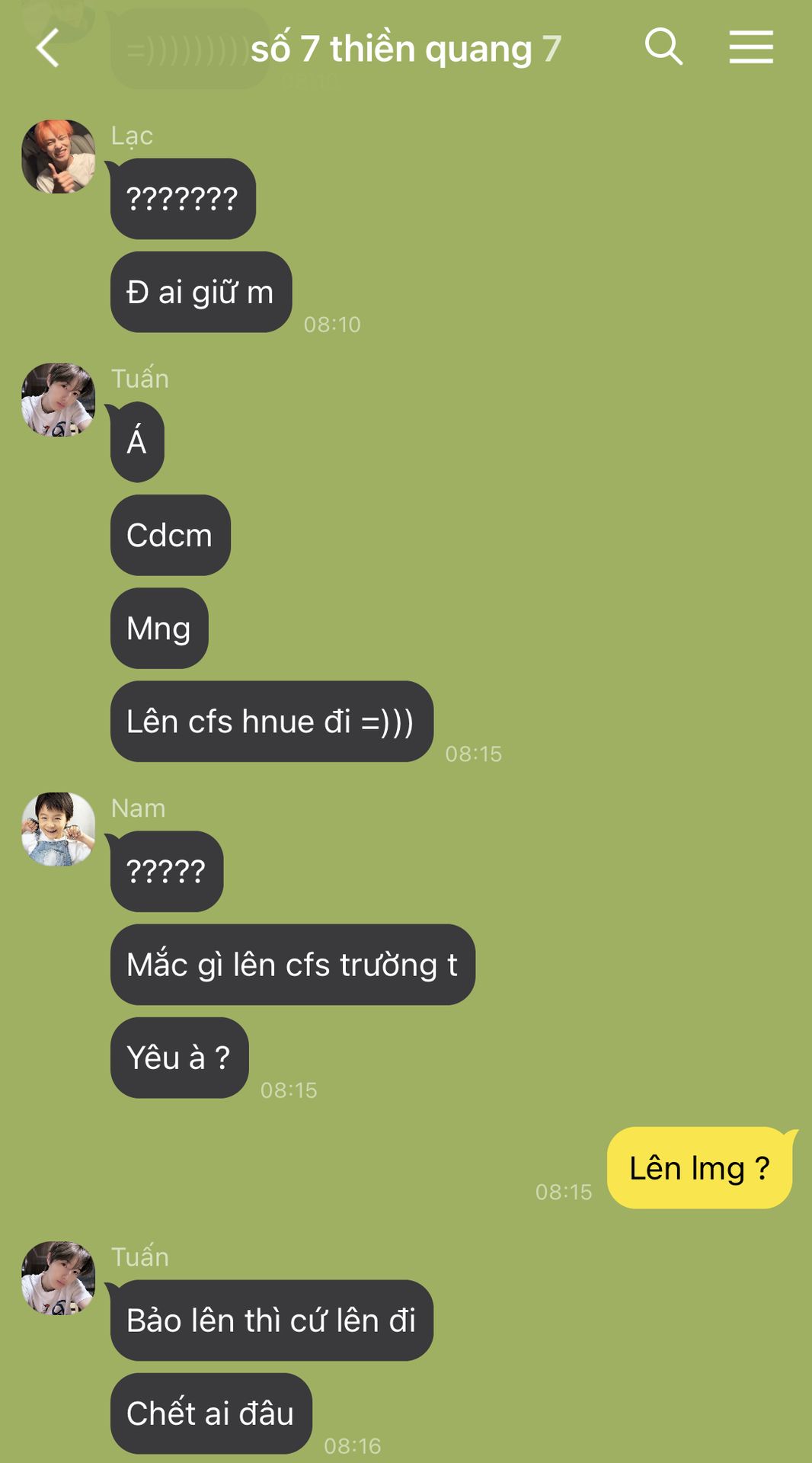812x1463 pixels.
Task: Open the chat menu
Action: (x=750, y=47)
